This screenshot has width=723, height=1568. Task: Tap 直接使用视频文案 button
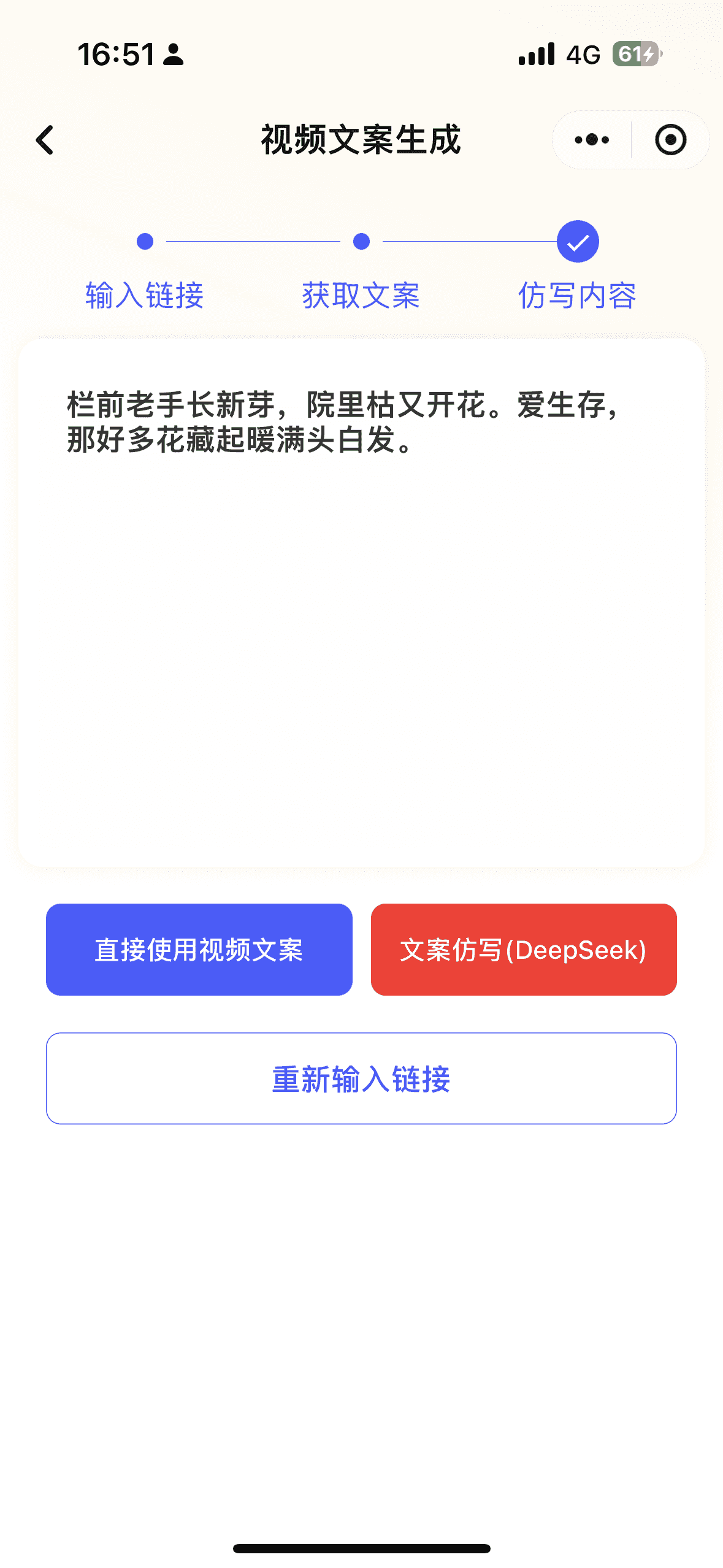[199, 949]
